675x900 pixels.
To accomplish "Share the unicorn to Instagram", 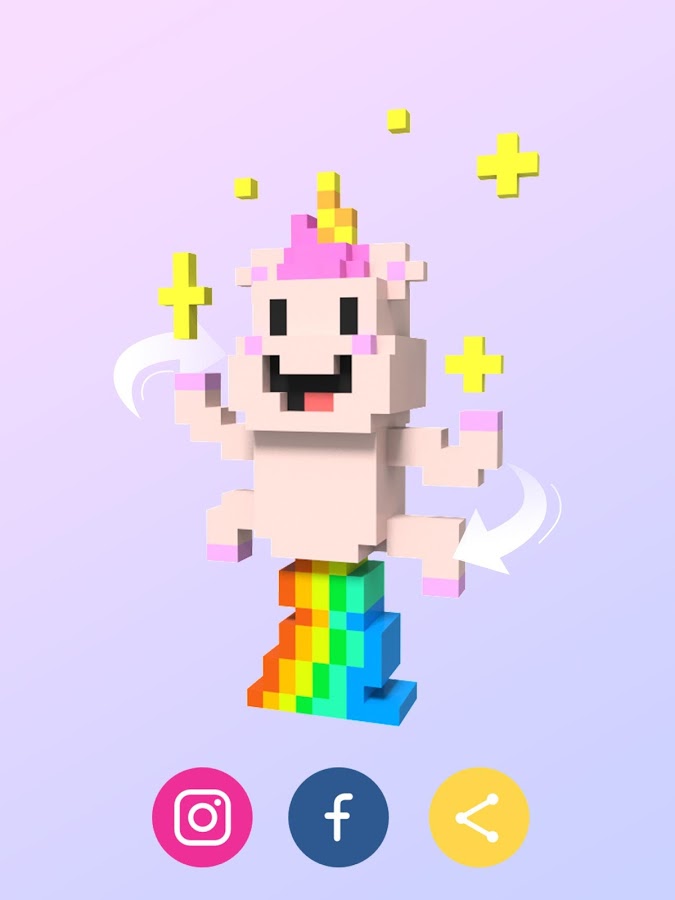I will tap(202, 817).
